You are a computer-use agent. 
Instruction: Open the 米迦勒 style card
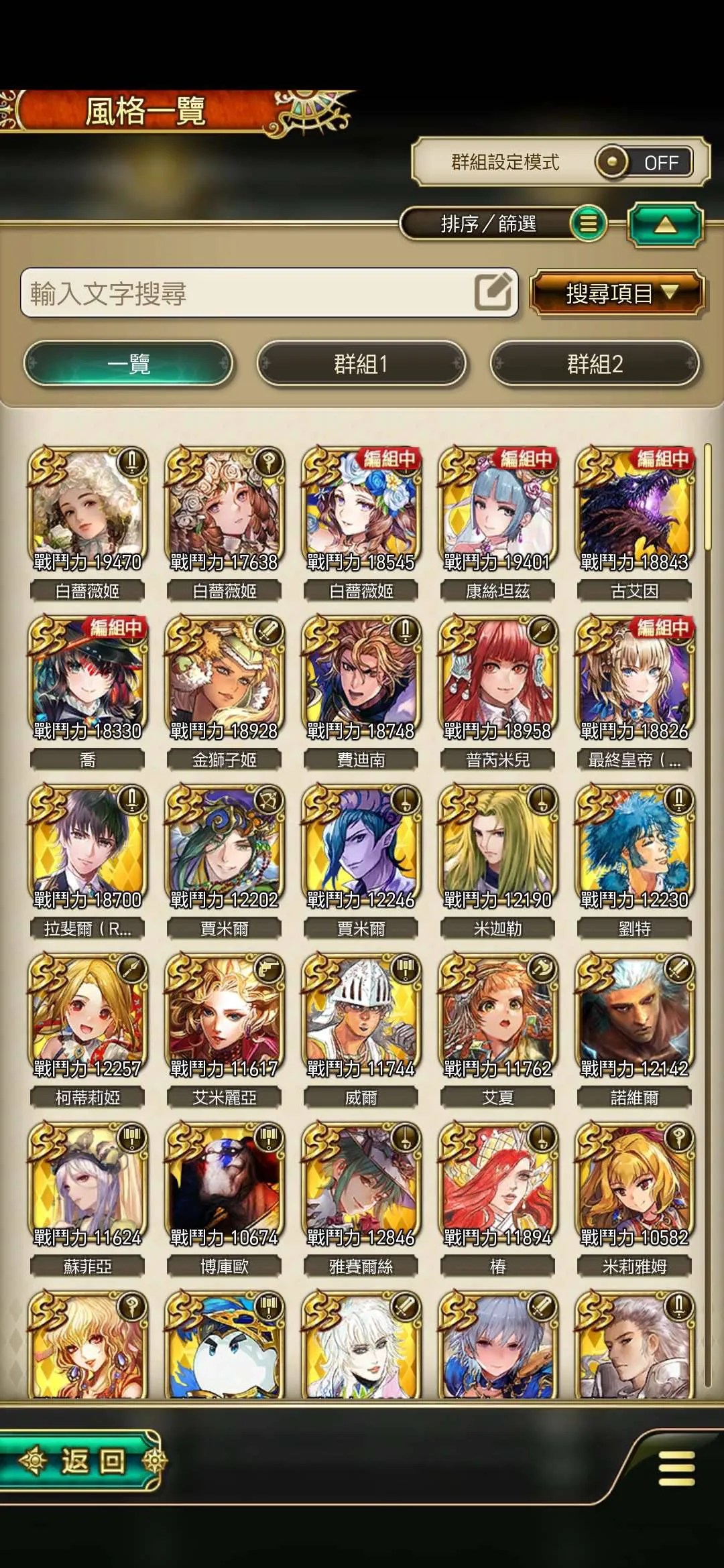click(x=497, y=847)
